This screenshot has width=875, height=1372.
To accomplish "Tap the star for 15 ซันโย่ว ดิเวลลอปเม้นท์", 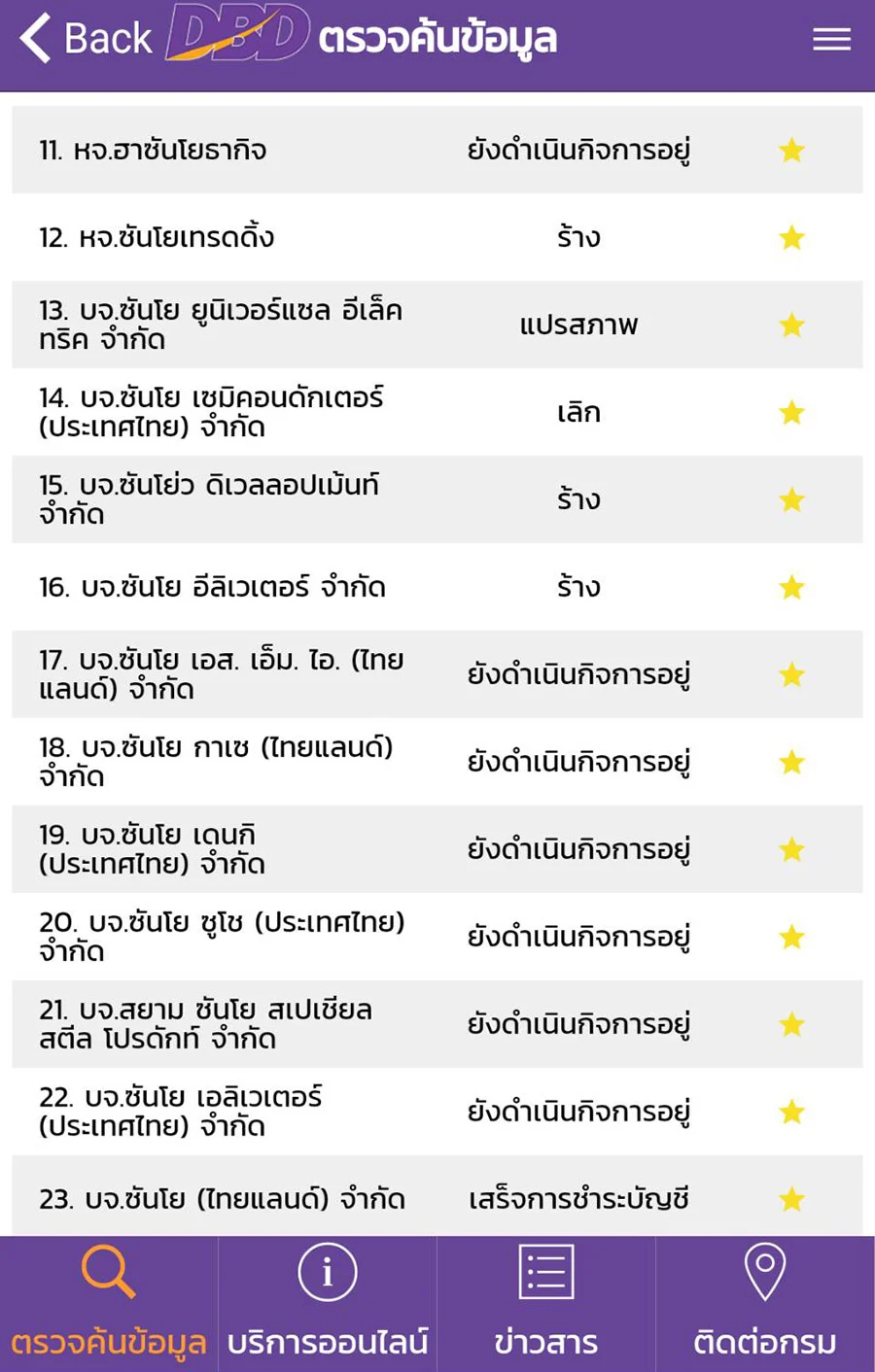I will (792, 500).
